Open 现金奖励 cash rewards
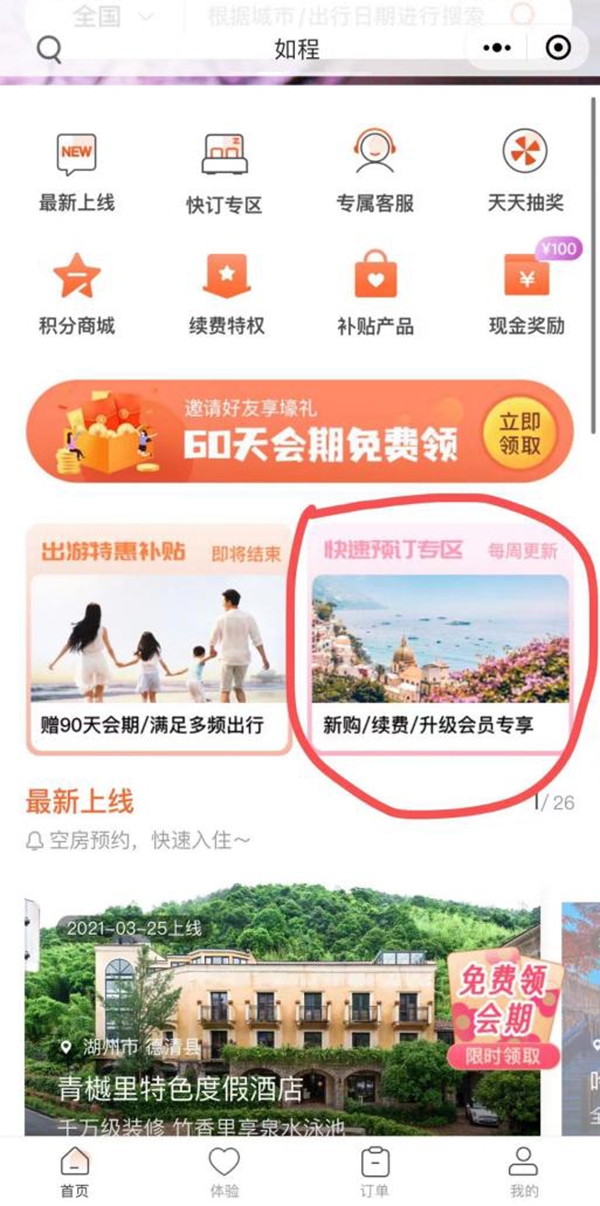The width and height of the screenshot is (600, 1206). [527, 294]
